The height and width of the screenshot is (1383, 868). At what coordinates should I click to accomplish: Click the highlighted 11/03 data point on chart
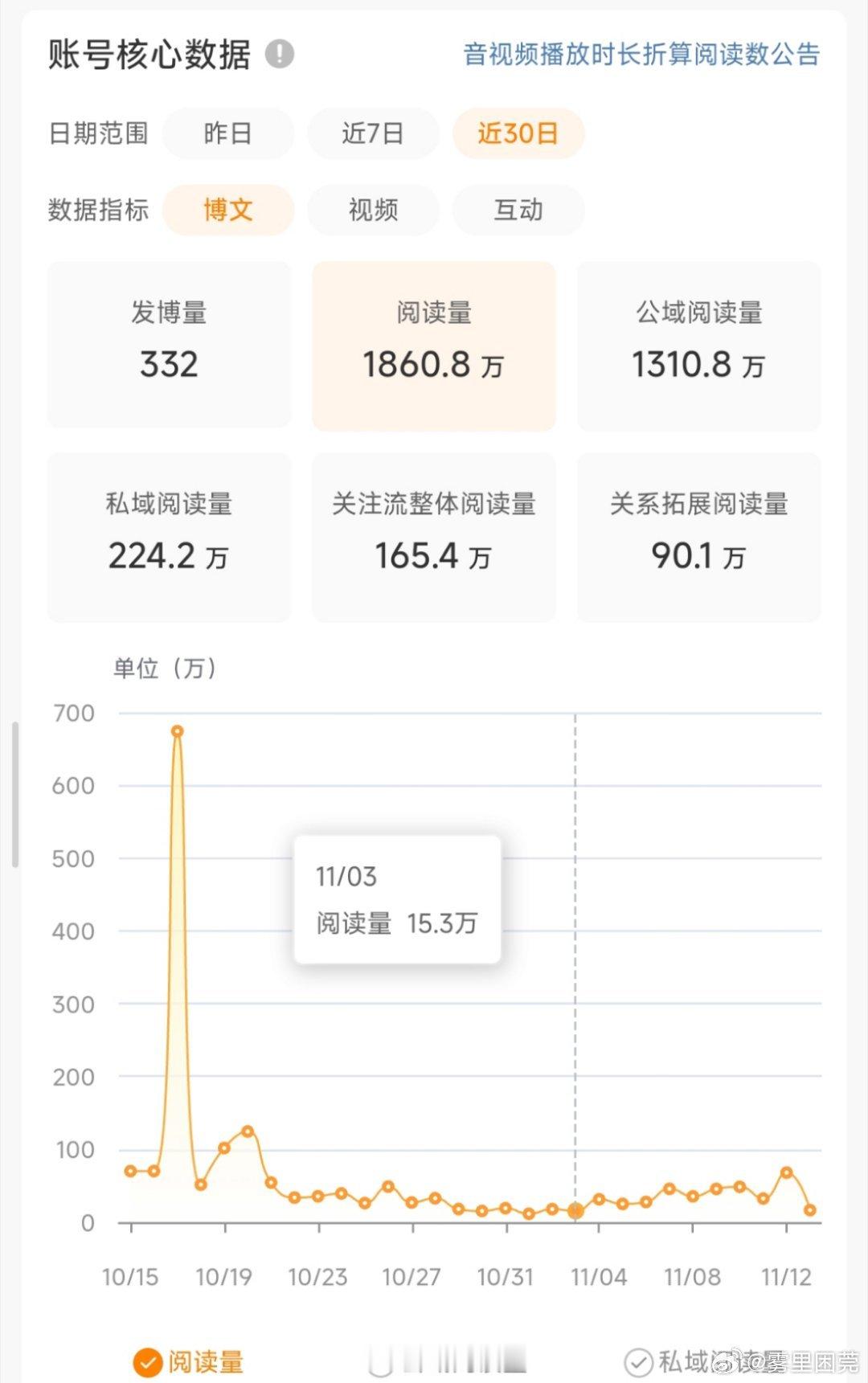point(574,1212)
